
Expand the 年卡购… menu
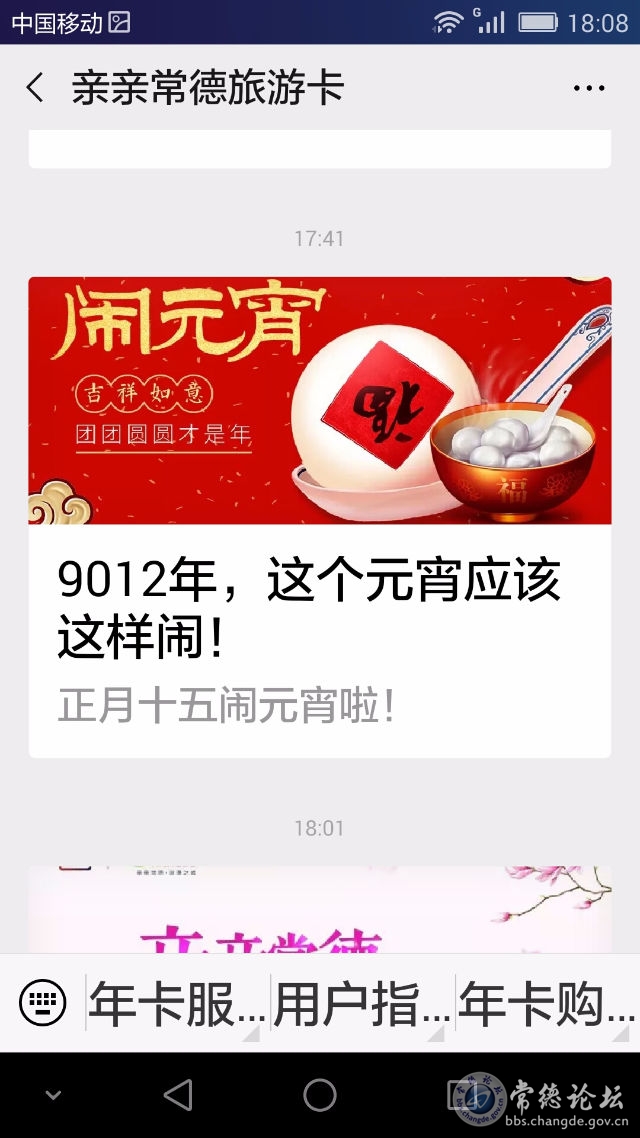pyautogui.click(x=546, y=1003)
